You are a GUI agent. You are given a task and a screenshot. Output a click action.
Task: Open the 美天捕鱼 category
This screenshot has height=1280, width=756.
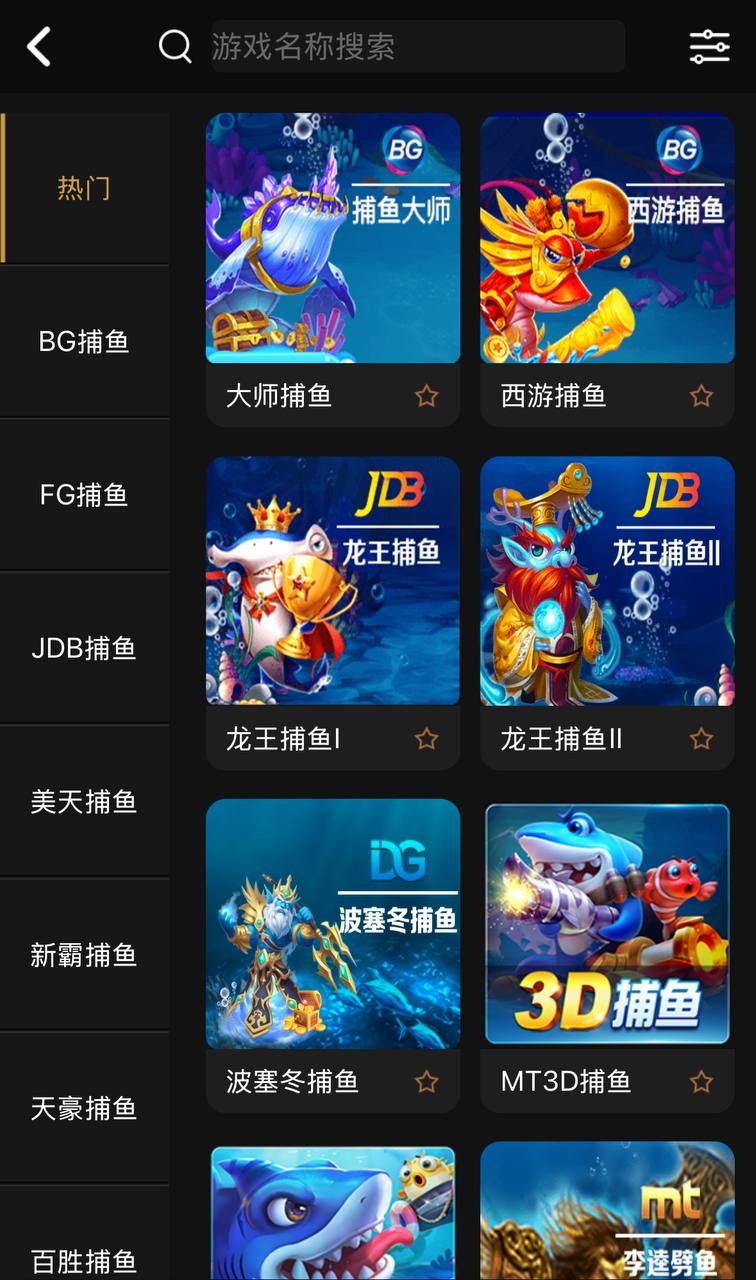pos(84,802)
